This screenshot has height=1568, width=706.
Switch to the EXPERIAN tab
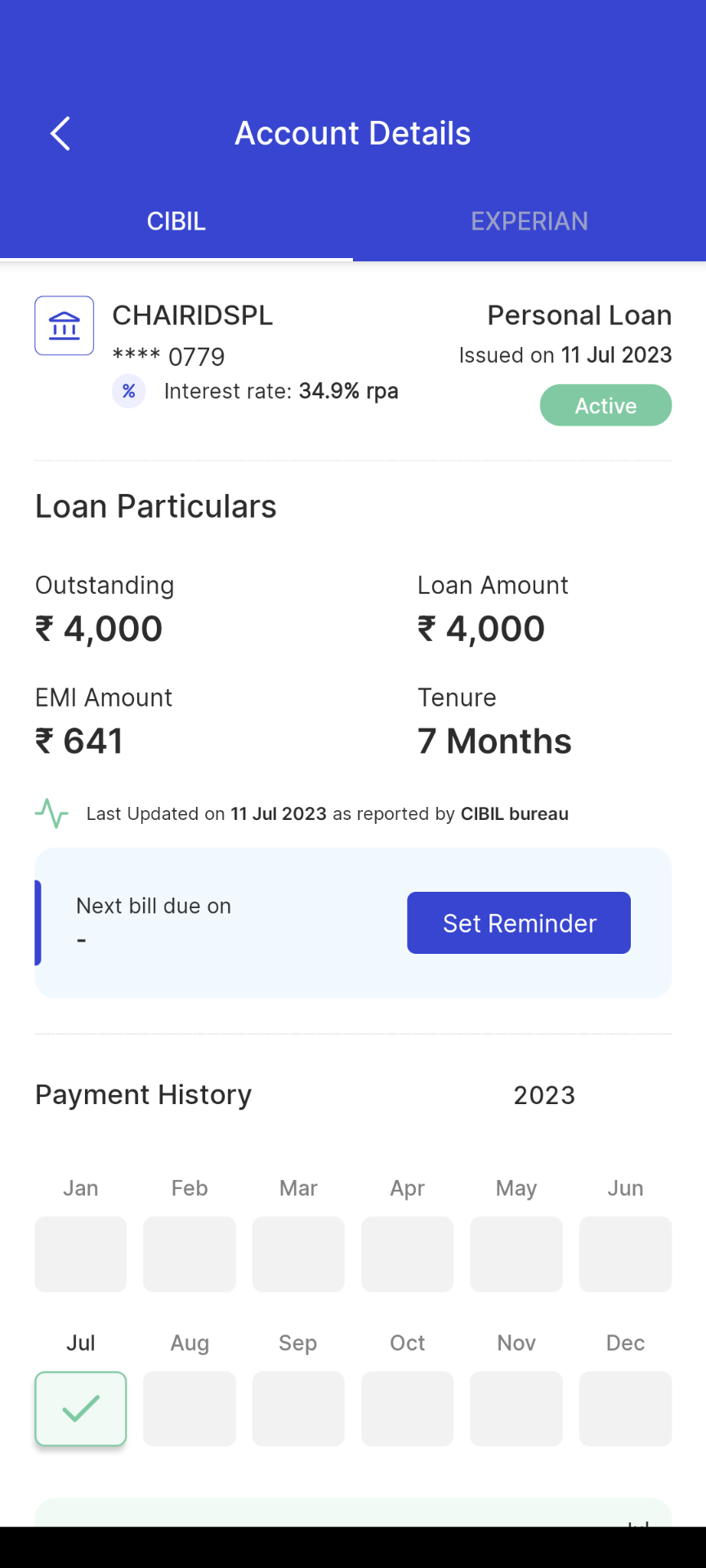529,221
